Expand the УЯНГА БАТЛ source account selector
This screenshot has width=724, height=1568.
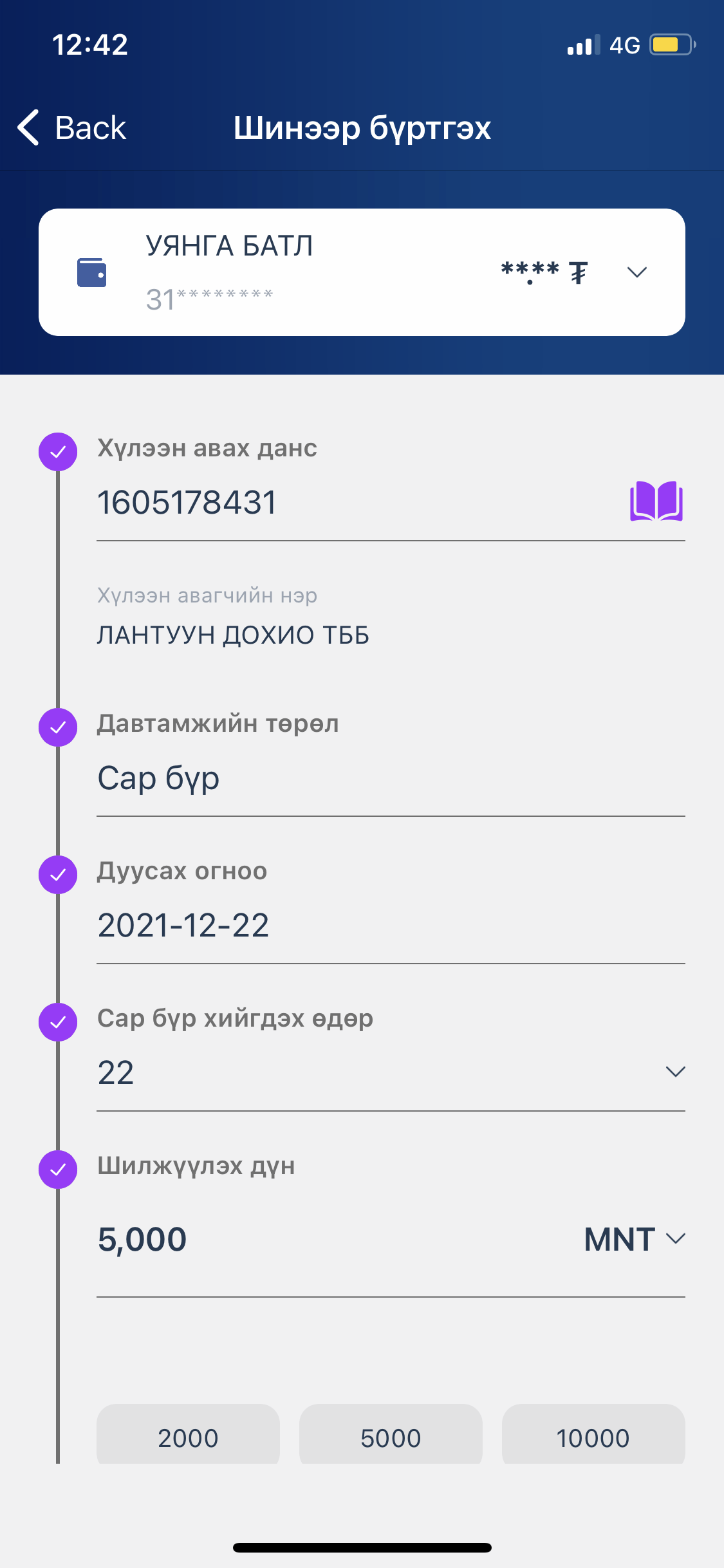coord(362,272)
